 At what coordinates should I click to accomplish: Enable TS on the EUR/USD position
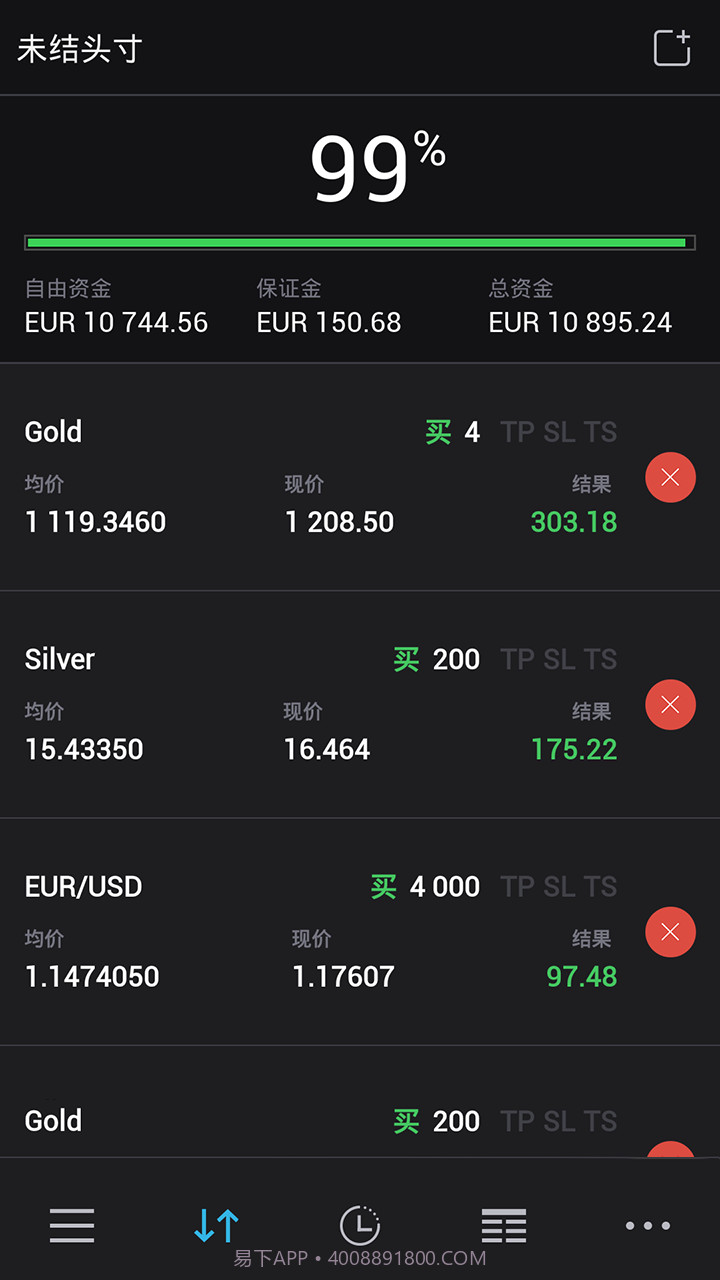(x=599, y=886)
